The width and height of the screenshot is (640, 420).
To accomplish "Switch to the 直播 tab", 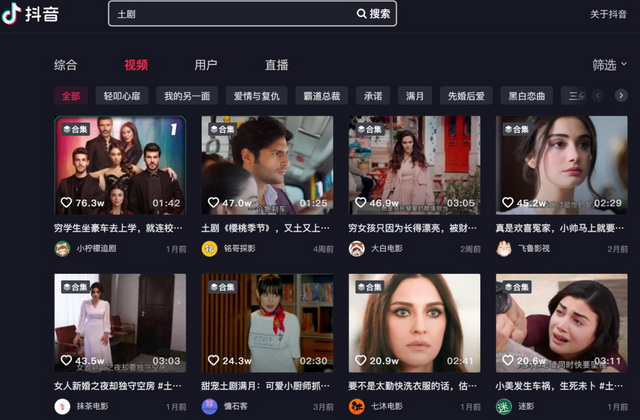I will coord(277,65).
